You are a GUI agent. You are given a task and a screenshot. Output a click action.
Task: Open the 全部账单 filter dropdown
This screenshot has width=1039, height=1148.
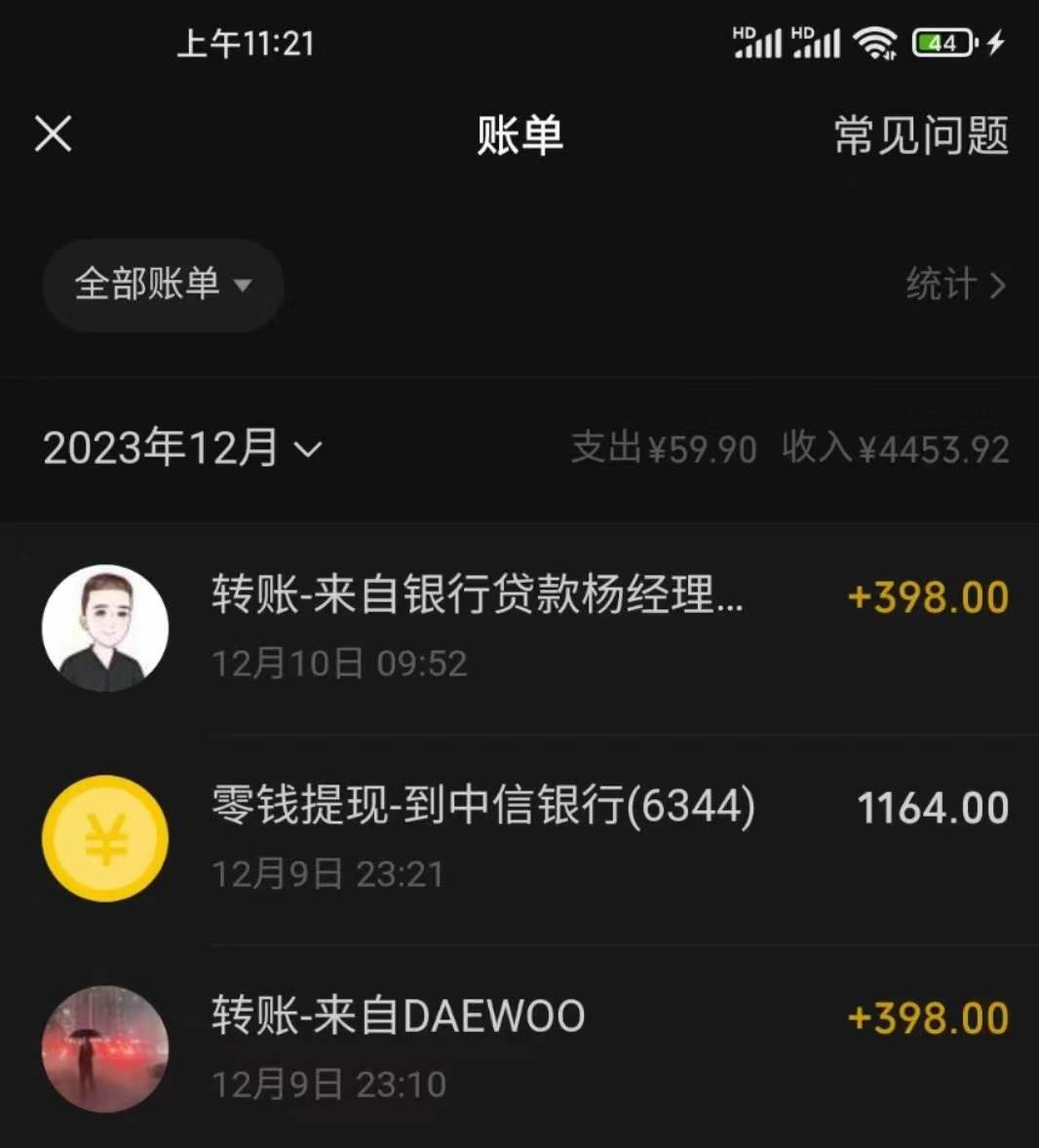pyautogui.click(x=162, y=286)
